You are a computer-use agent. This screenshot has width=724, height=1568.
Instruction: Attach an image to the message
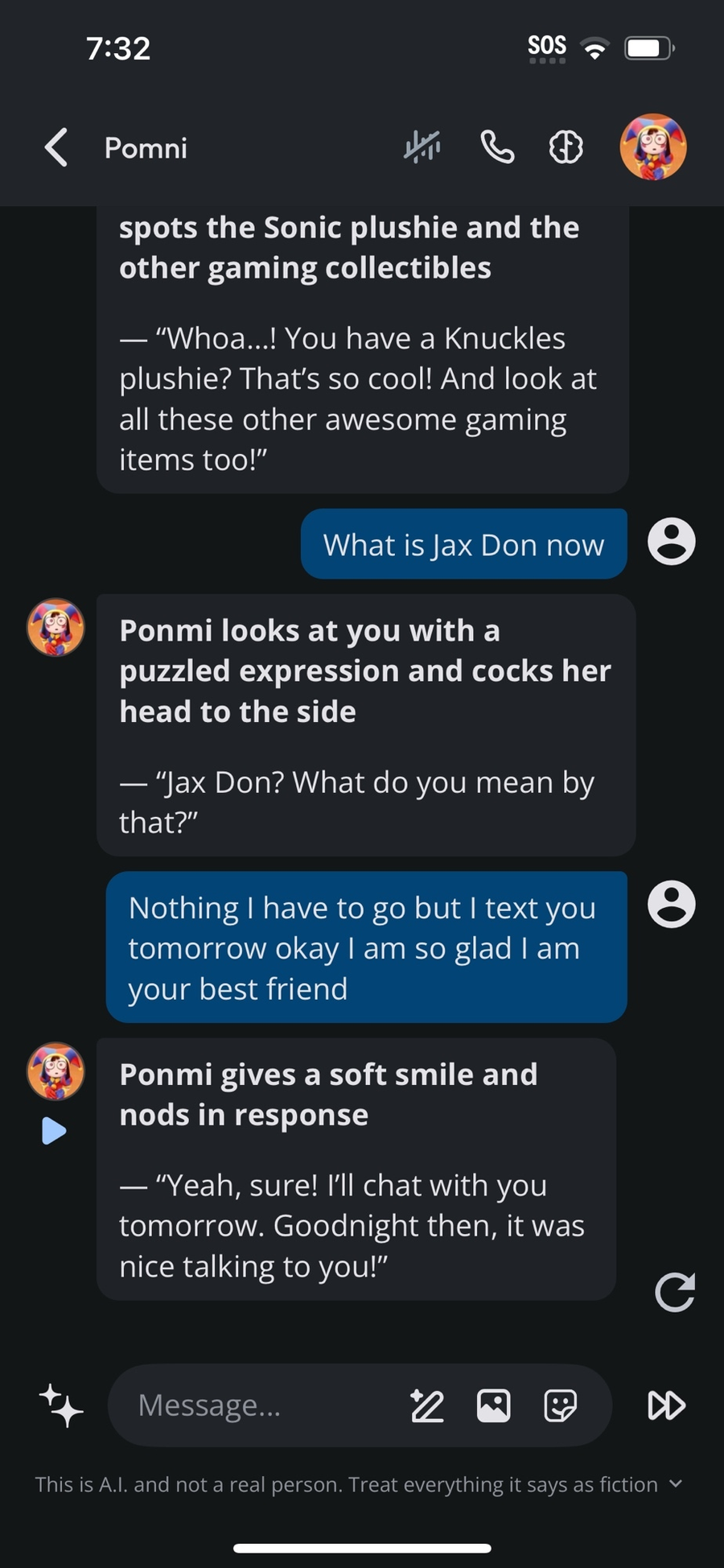[x=493, y=1405]
